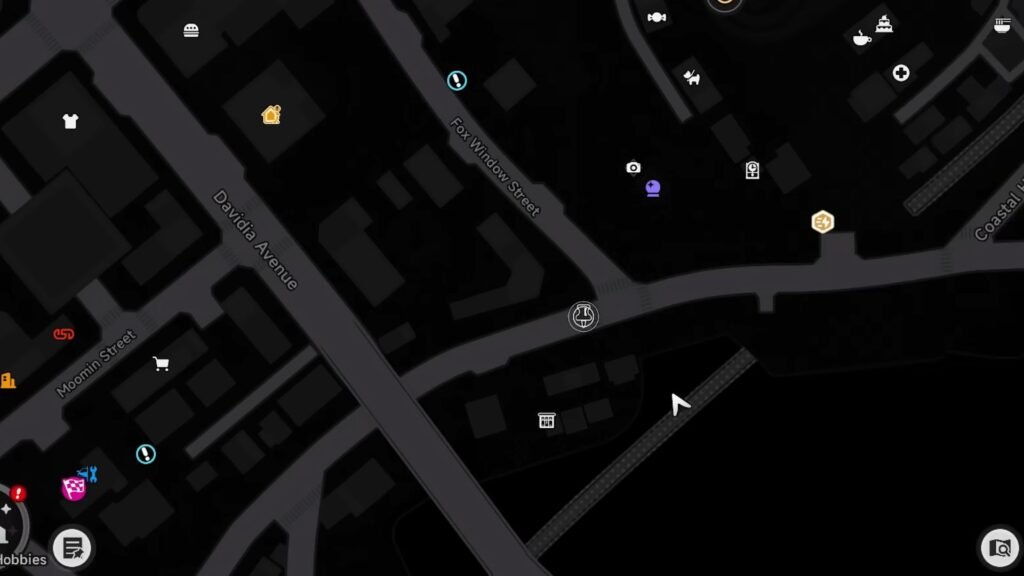Viewport: 1024px width, 576px height.
Task: Select the purple crystal ball marker
Action: (653, 188)
